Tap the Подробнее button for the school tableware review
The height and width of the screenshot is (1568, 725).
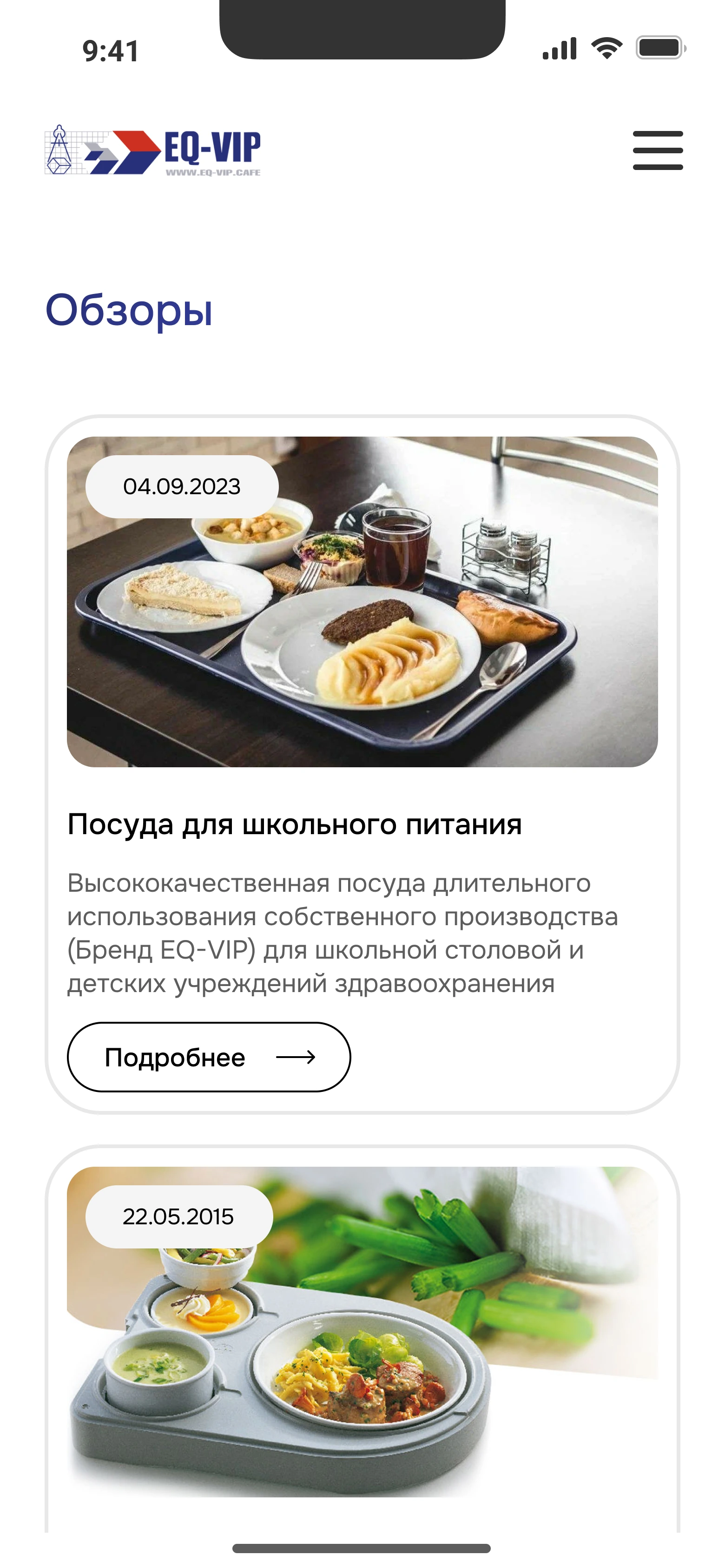208,1057
